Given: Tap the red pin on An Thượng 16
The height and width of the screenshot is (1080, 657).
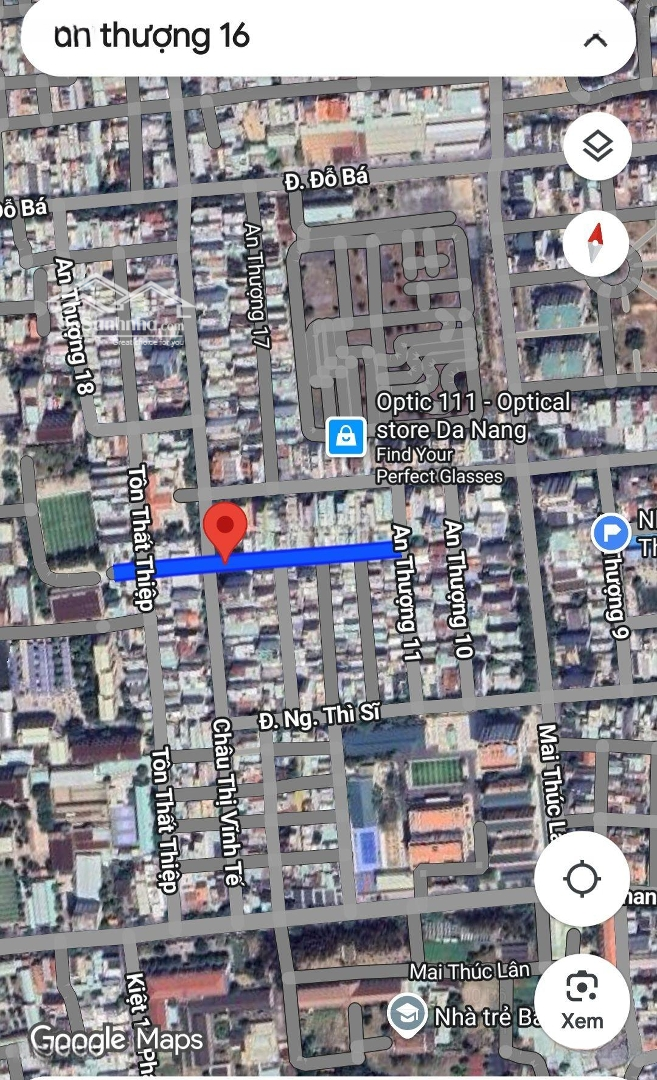Looking at the screenshot, I should [x=225, y=529].
